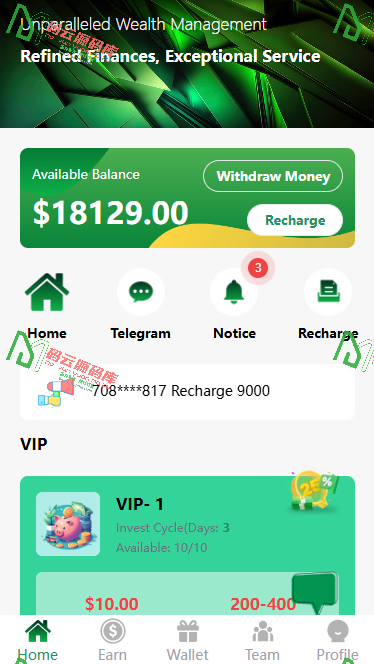The image size is (374, 664).
Task: Tap Recharge on the balance card
Action: 295,220
